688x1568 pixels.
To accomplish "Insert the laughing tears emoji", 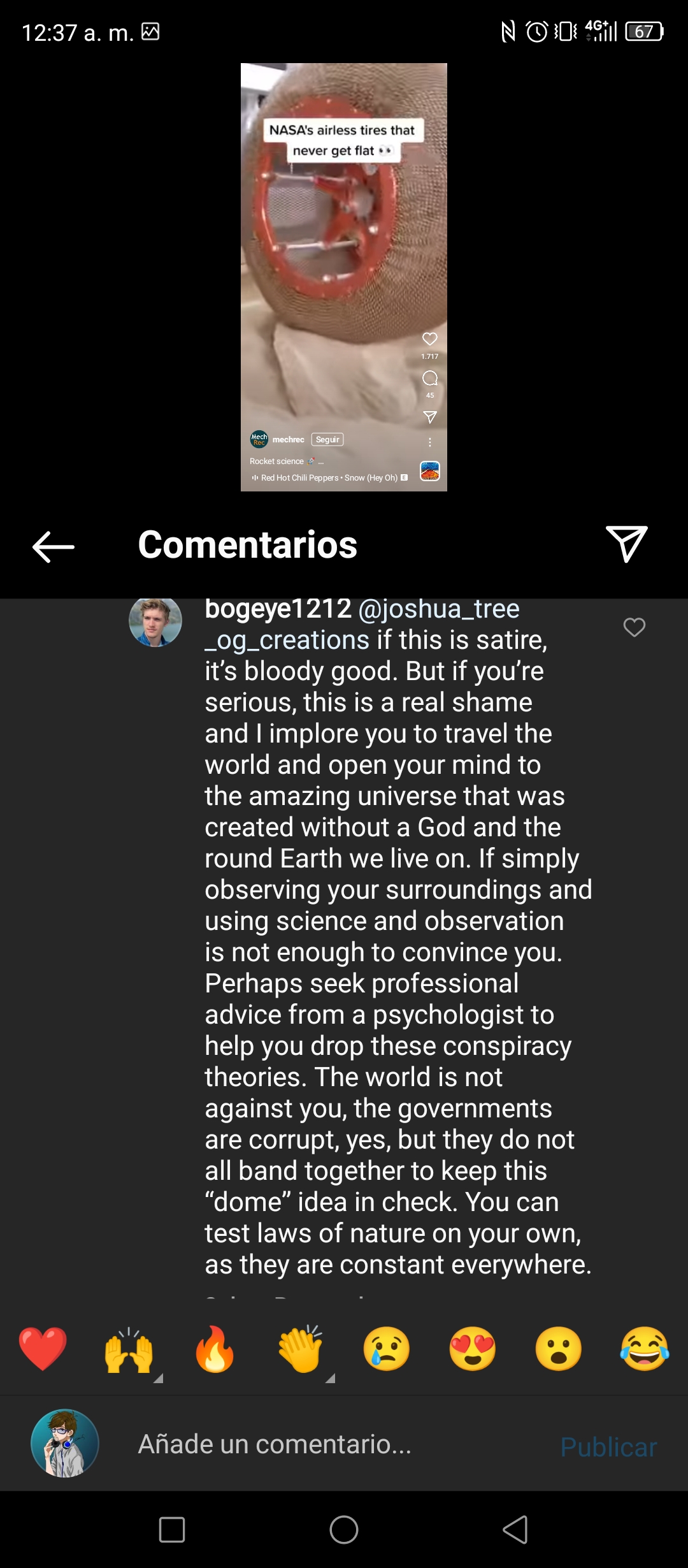I will 645,1348.
